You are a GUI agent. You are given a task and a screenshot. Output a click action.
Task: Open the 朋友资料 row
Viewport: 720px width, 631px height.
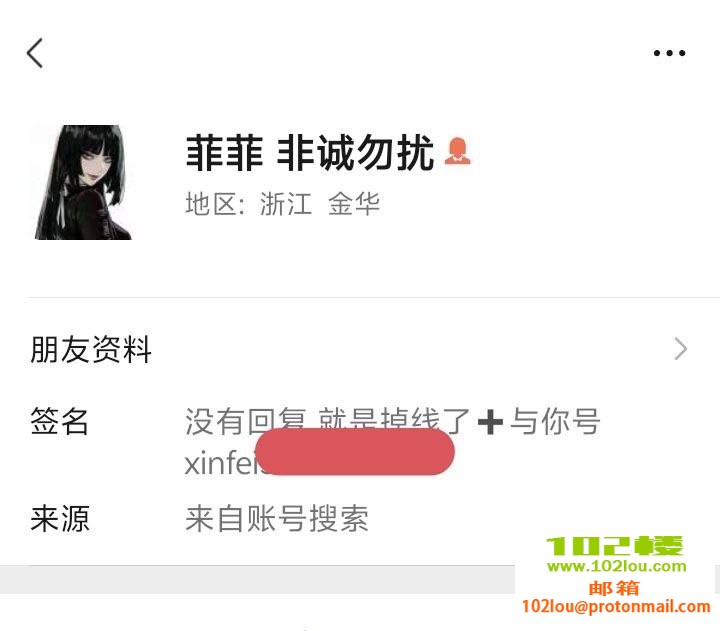[360, 349]
